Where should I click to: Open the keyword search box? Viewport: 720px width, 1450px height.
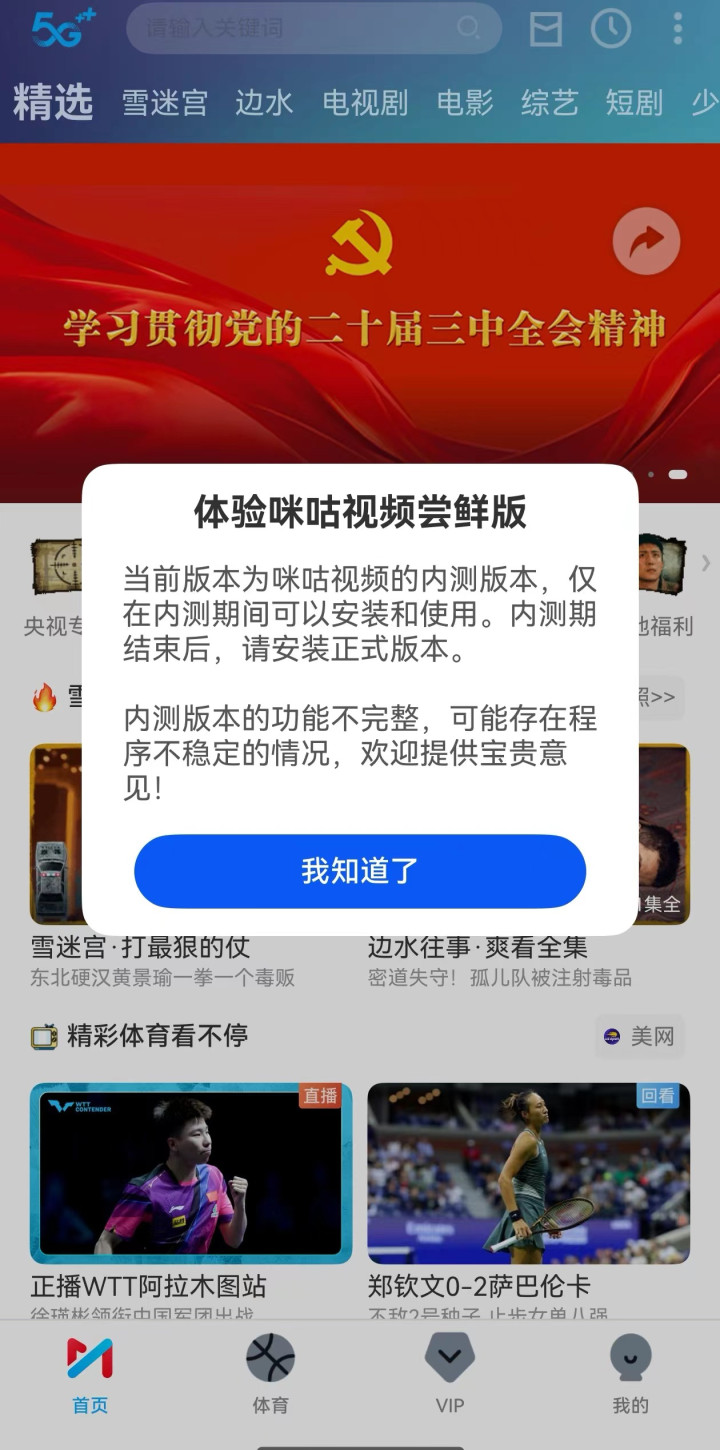click(x=313, y=28)
